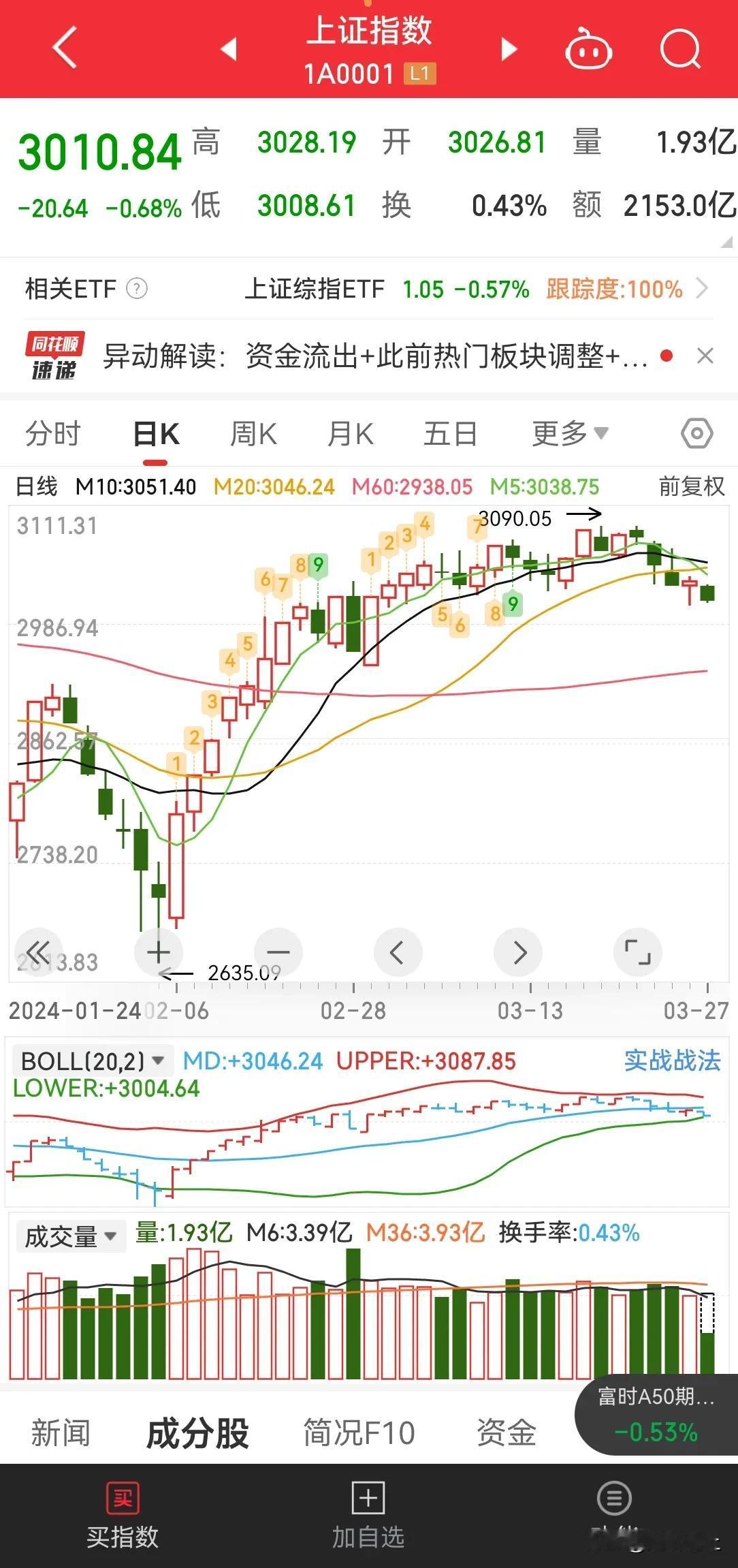Dismiss the 异动解读 news banner
The height and width of the screenshot is (1568, 738).
(x=705, y=356)
